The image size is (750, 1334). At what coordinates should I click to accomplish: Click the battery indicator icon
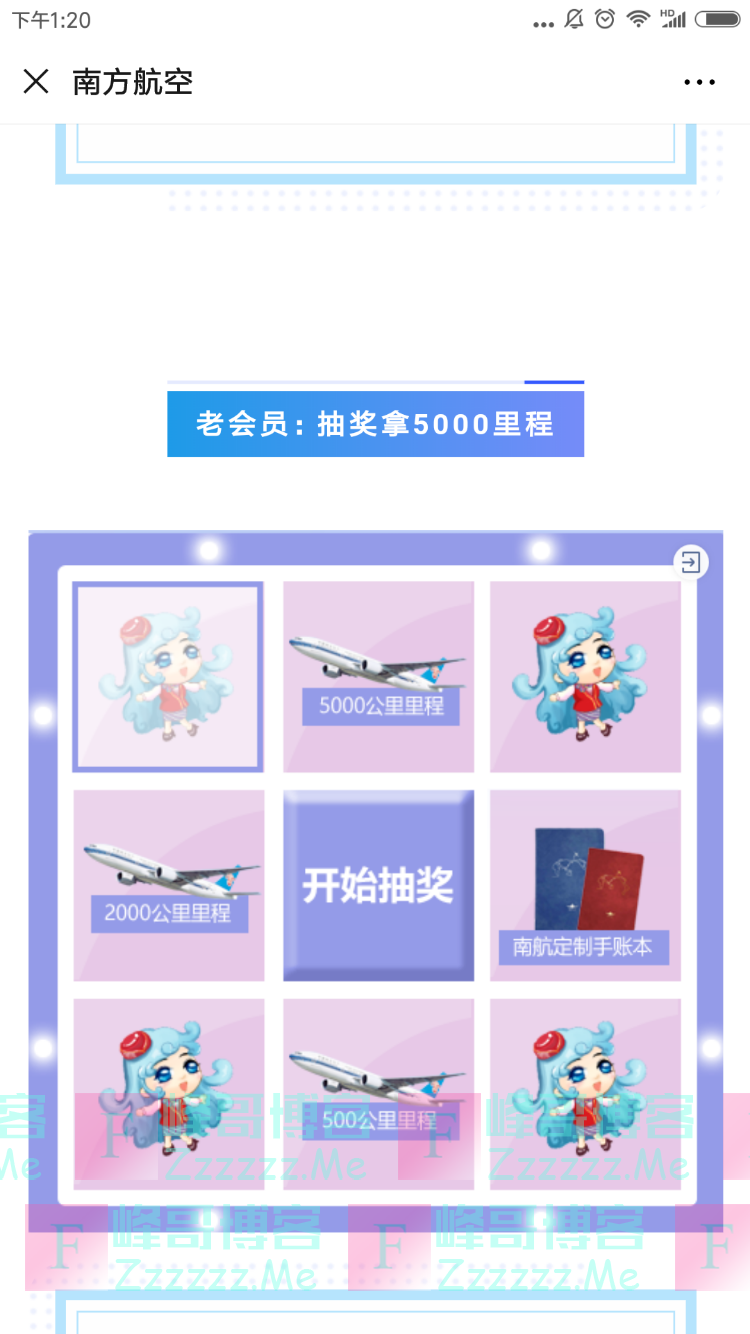pos(718,18)
